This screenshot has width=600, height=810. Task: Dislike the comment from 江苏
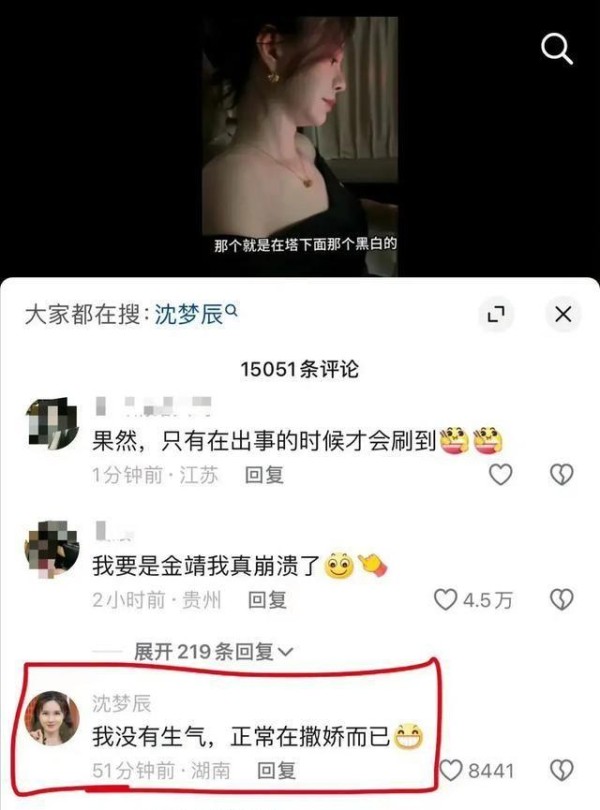coord(562,475)
